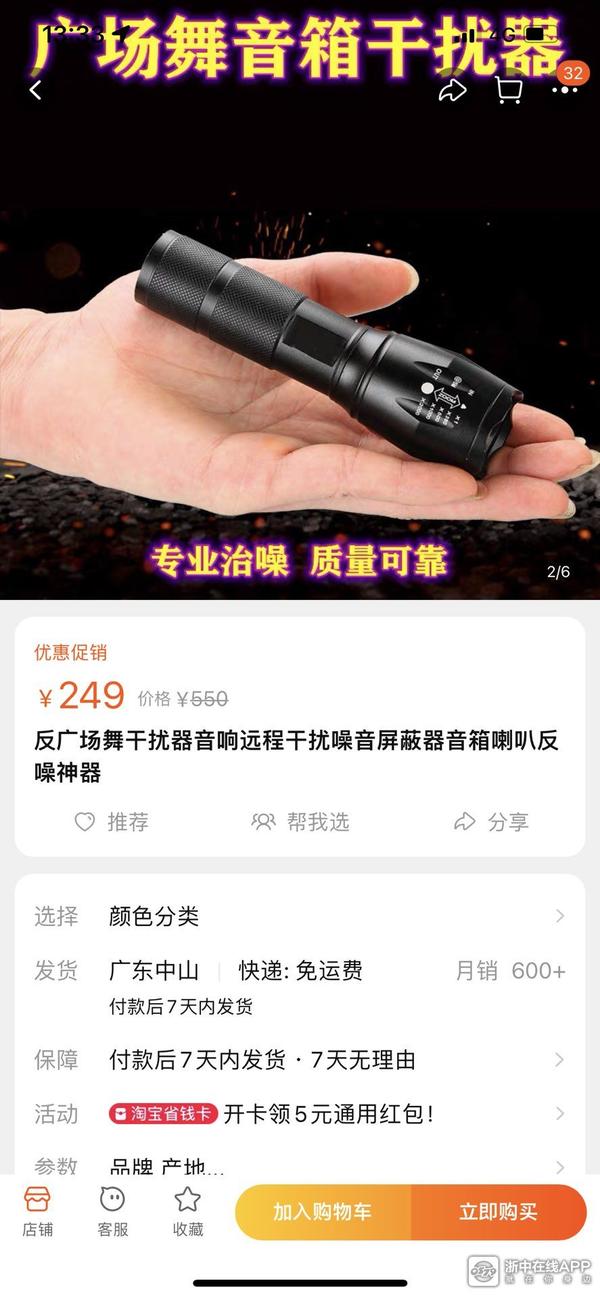Screen dimensions: 600x1298
Task: Open the 活动 淘宝省钱卡 red packet offer
Action: 300,1114
